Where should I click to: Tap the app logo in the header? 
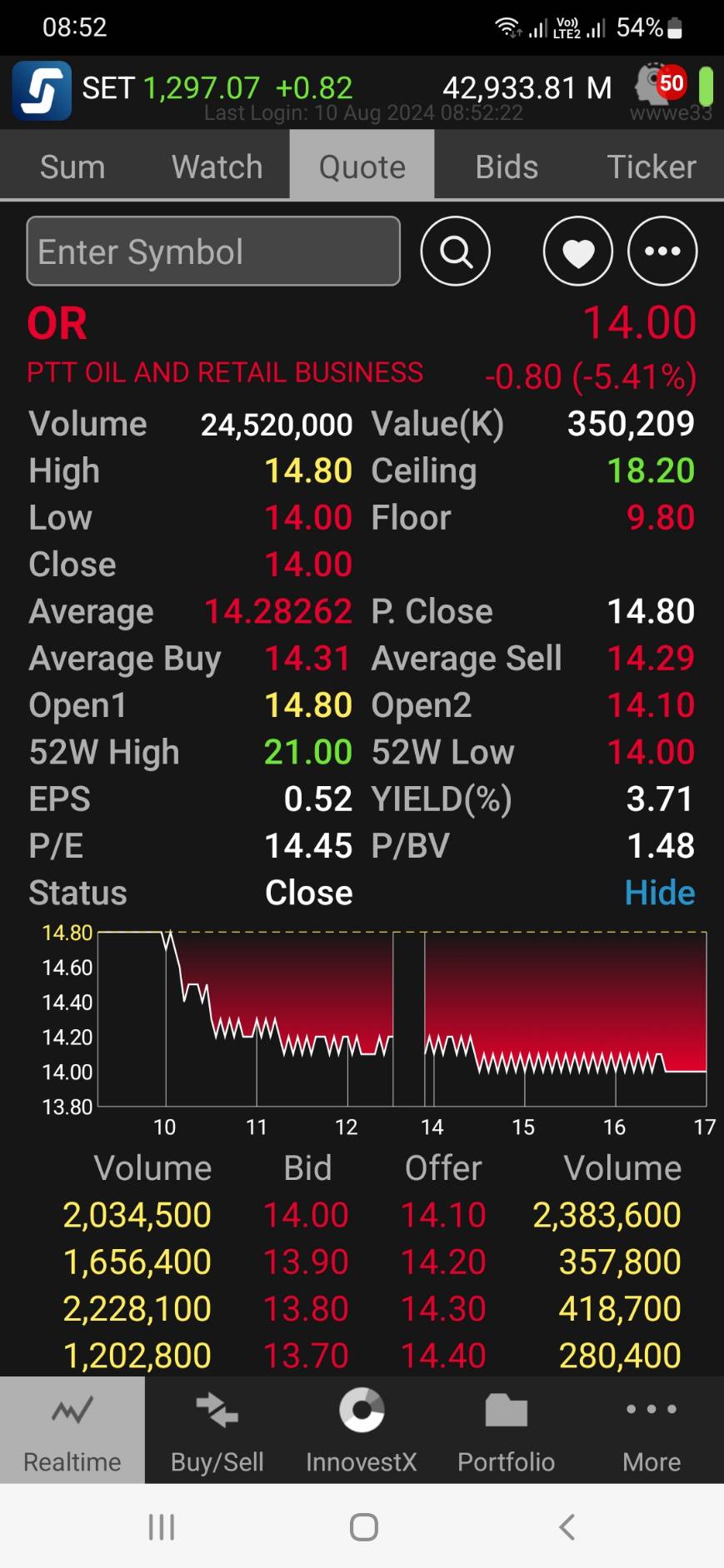(x=42, y=91)
